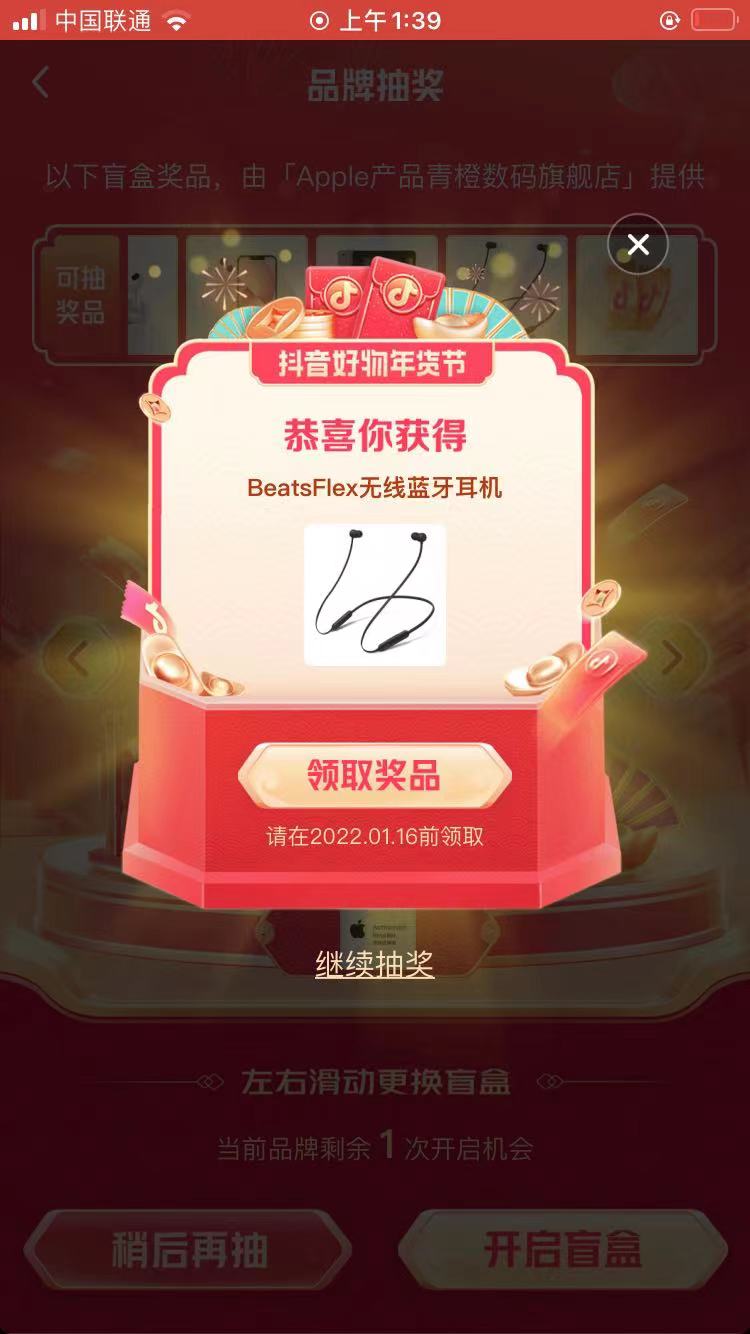The width and height of the screenshot is (750, 1334).
Task: Select 稍后再抽 to draw later
Action: click(189, 1250)
